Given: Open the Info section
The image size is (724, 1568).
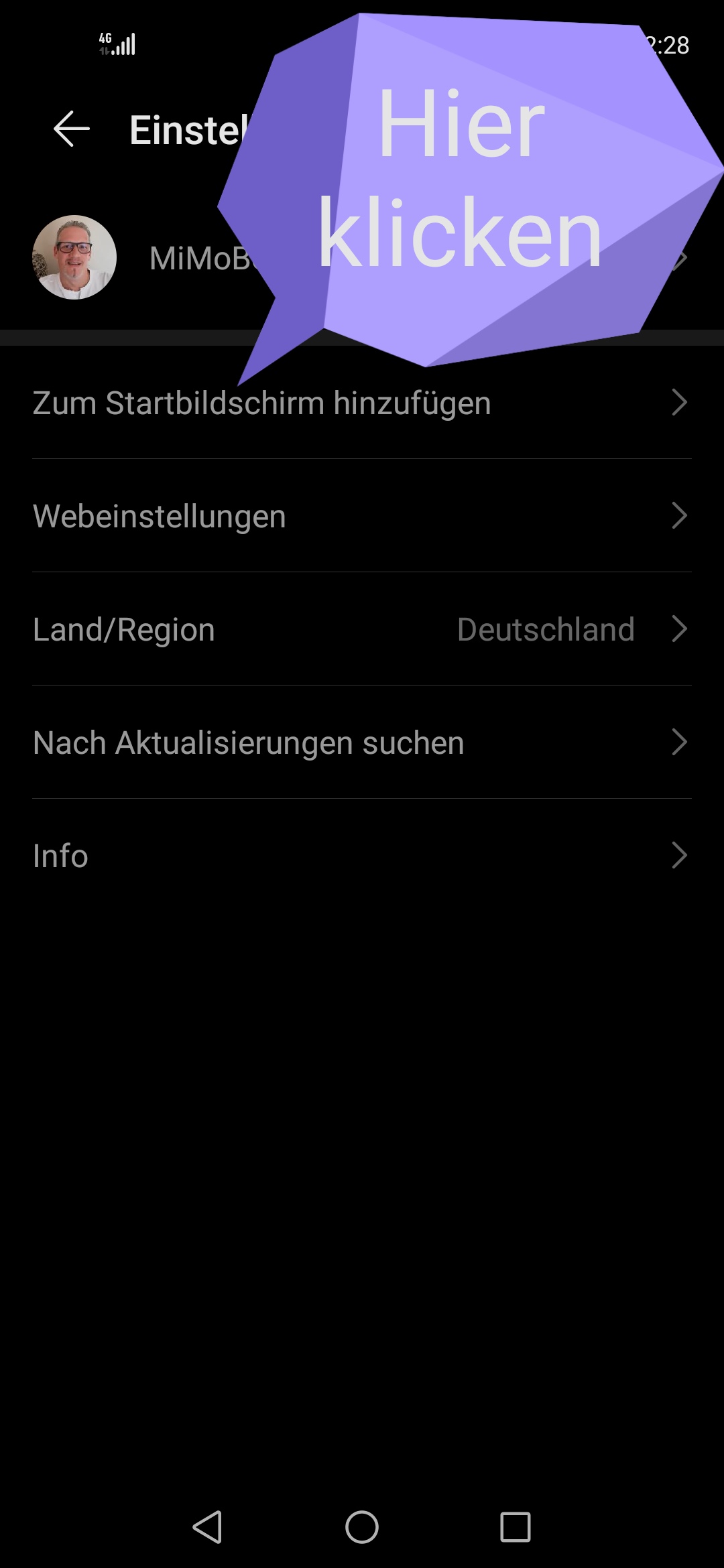Looking at the screenshot, I should coord(60,856).
